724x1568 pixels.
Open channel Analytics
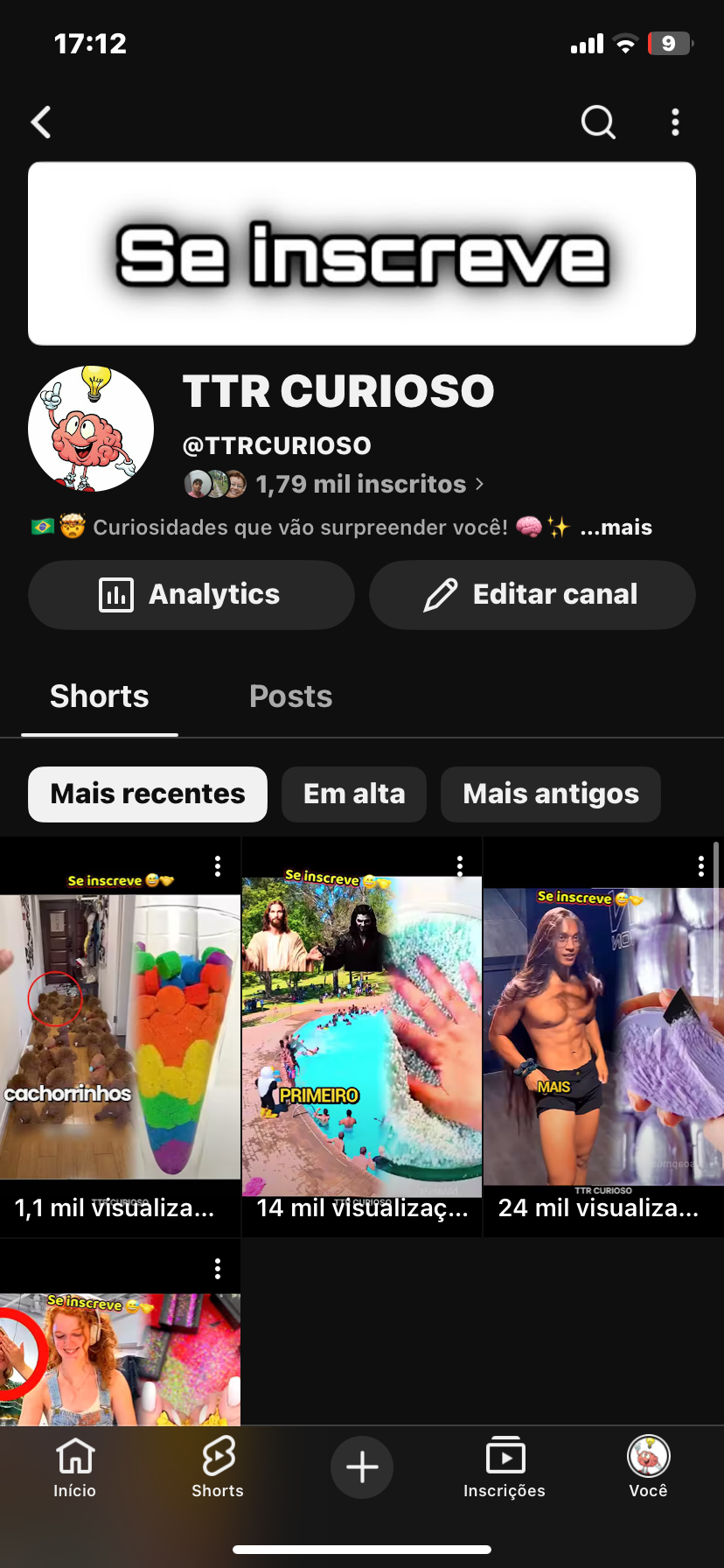point(191,595)
